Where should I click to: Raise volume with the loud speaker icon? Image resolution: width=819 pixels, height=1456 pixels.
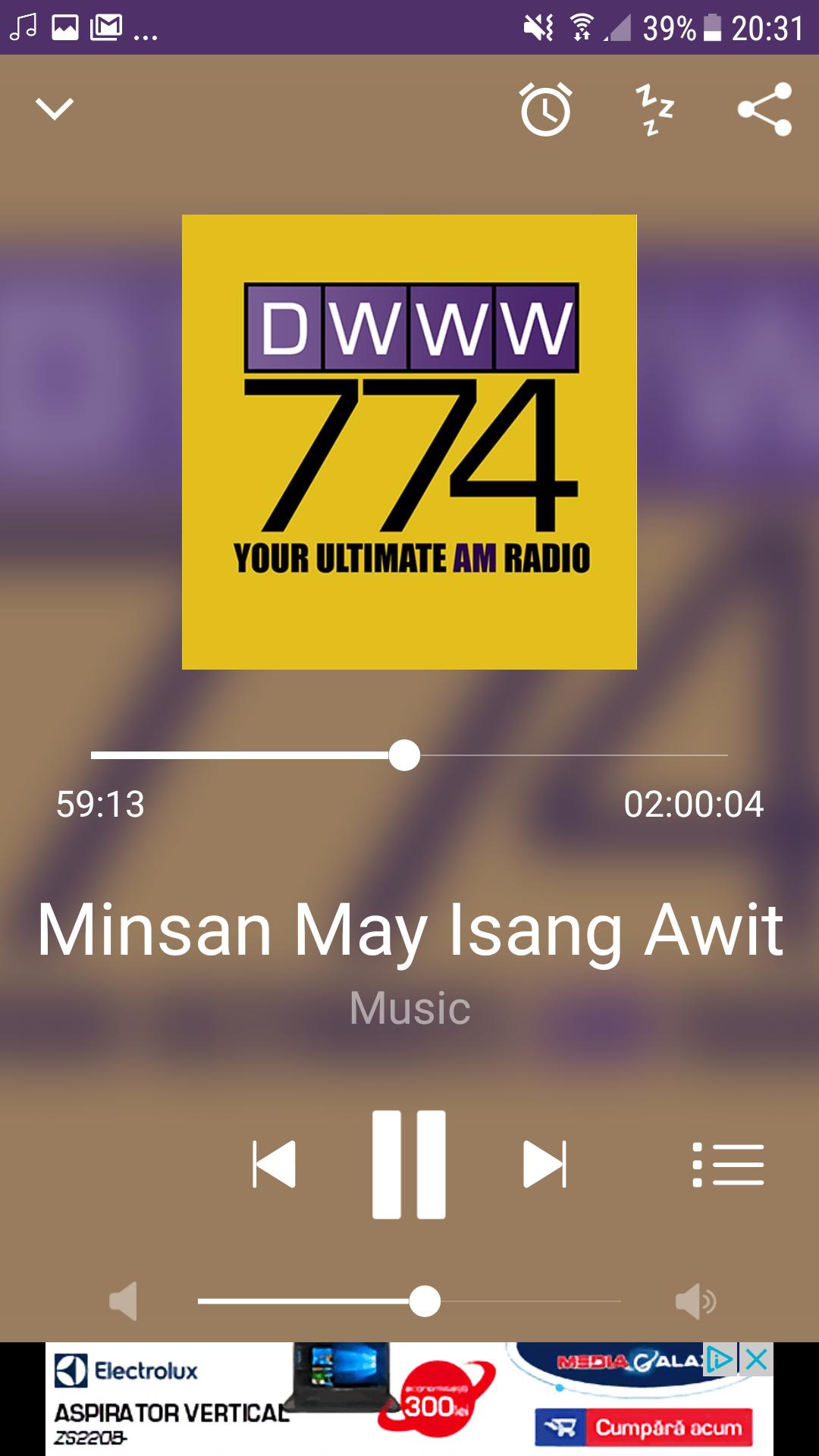tap(695, 1301)
